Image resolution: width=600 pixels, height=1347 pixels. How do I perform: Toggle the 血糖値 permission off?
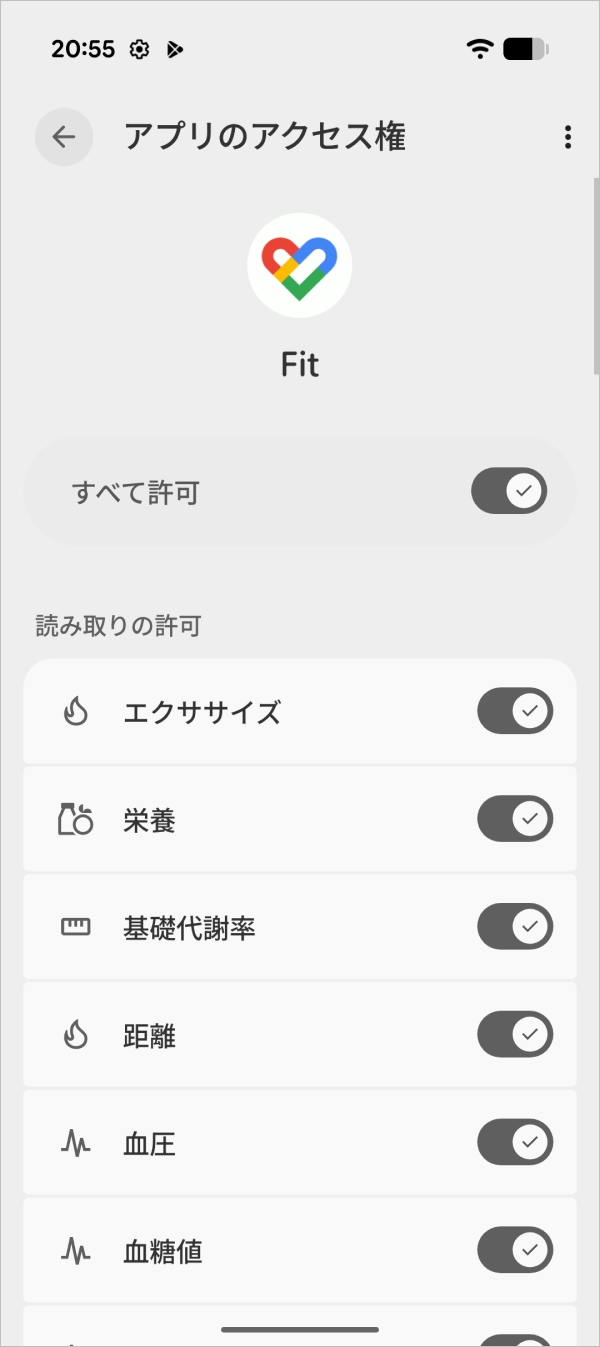coord(515,1250)
